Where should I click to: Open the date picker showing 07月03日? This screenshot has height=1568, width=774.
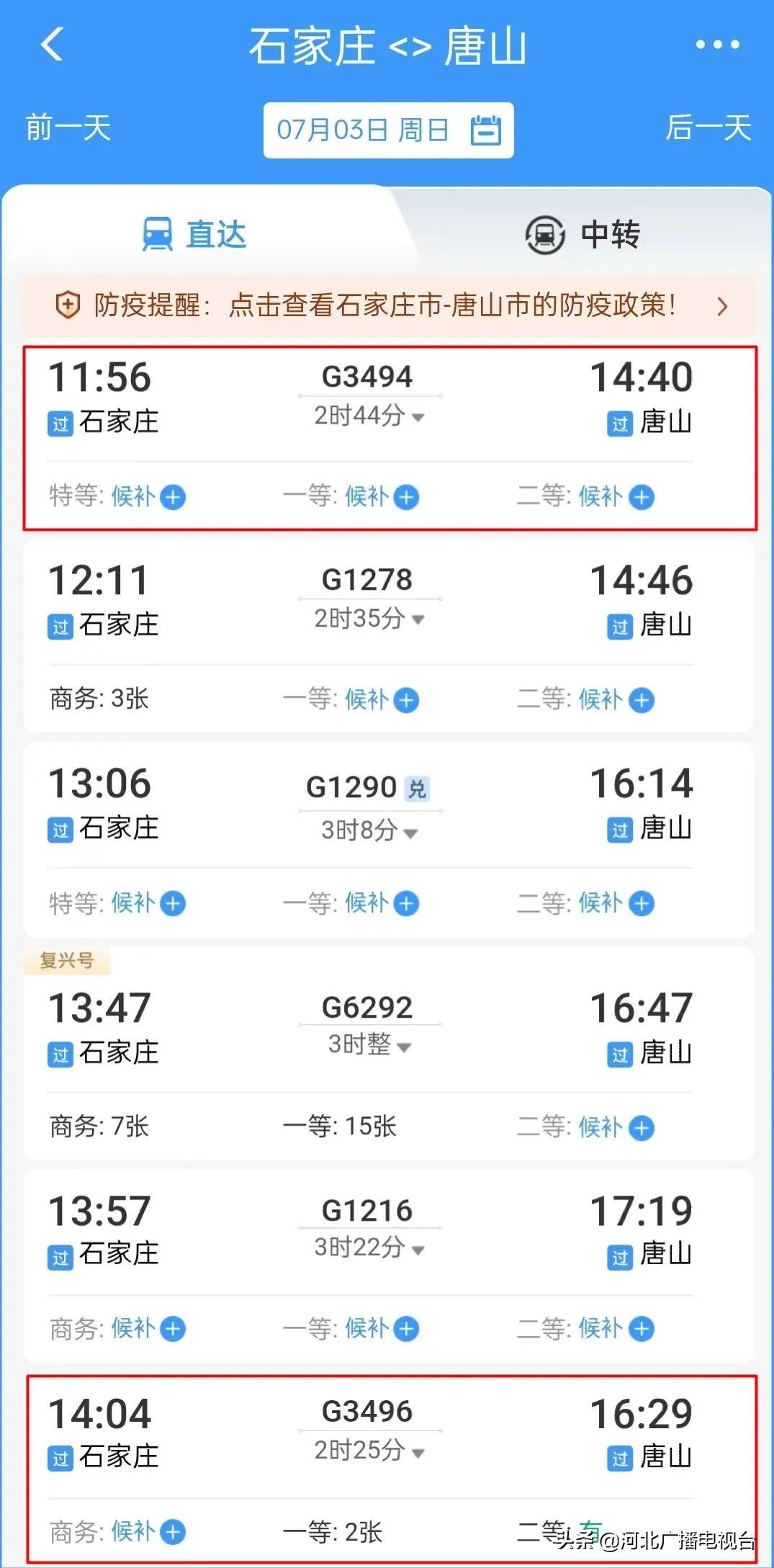point(388,130)
